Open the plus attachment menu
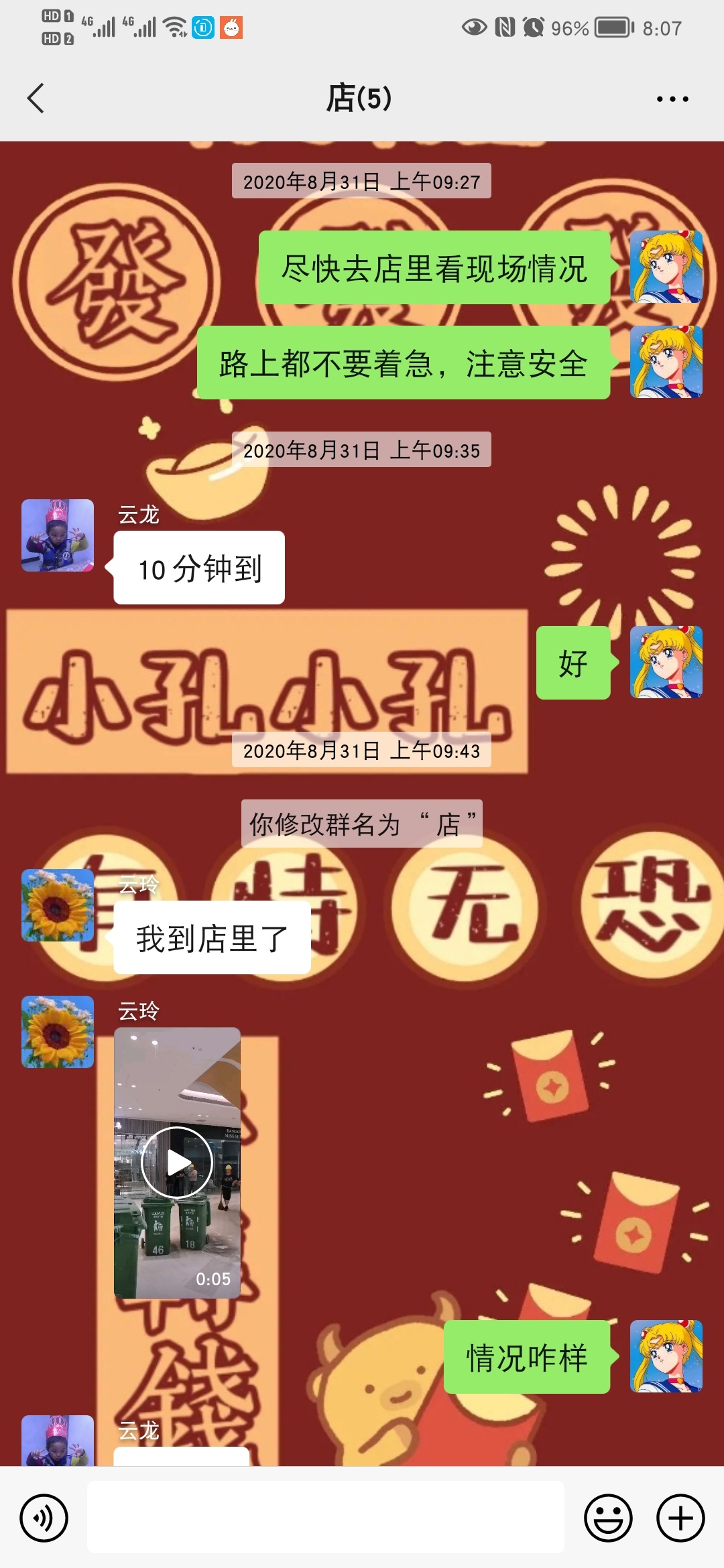 tap(680, 1518)
